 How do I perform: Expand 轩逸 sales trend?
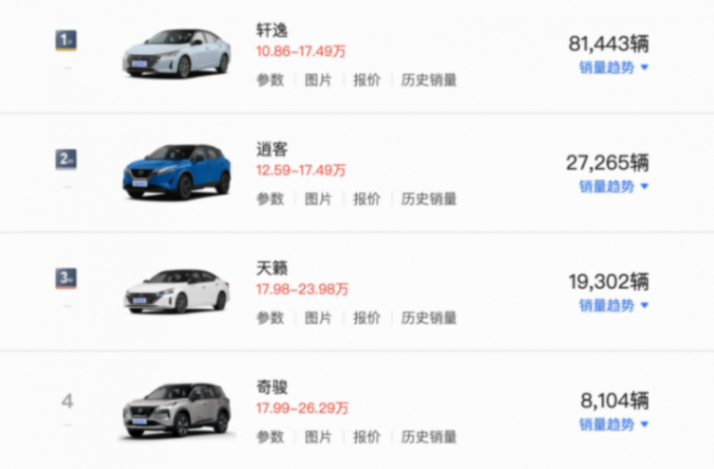tap(613, 68)
